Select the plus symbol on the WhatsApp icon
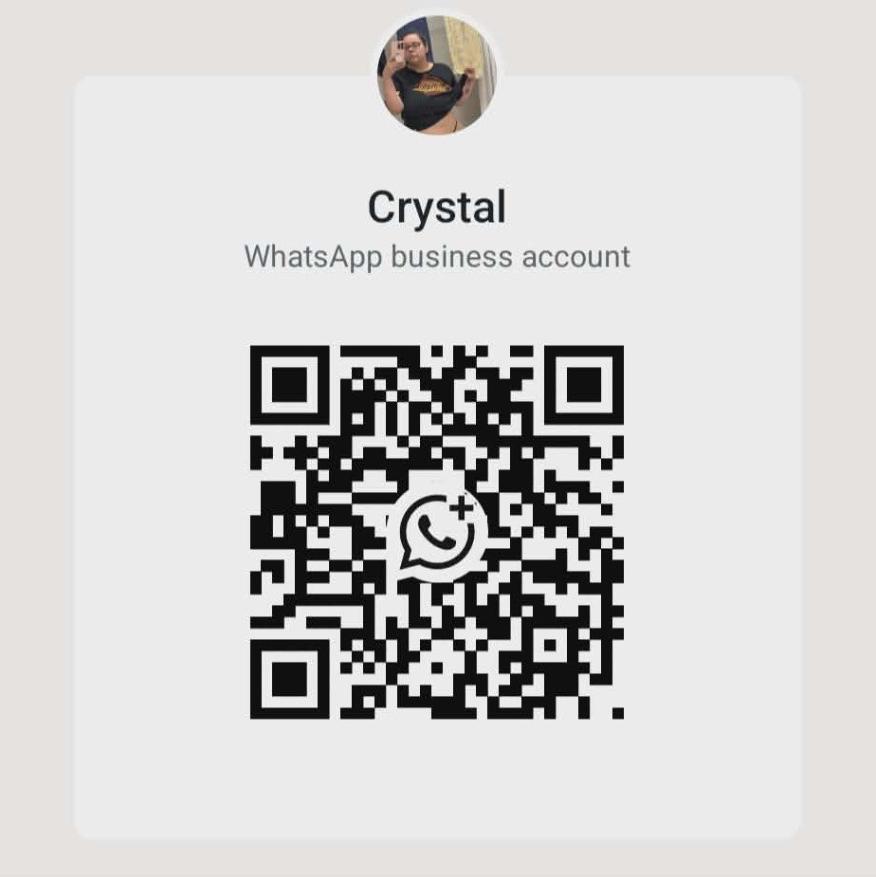Screen dimensions: 876x877 tap(462, 508)
